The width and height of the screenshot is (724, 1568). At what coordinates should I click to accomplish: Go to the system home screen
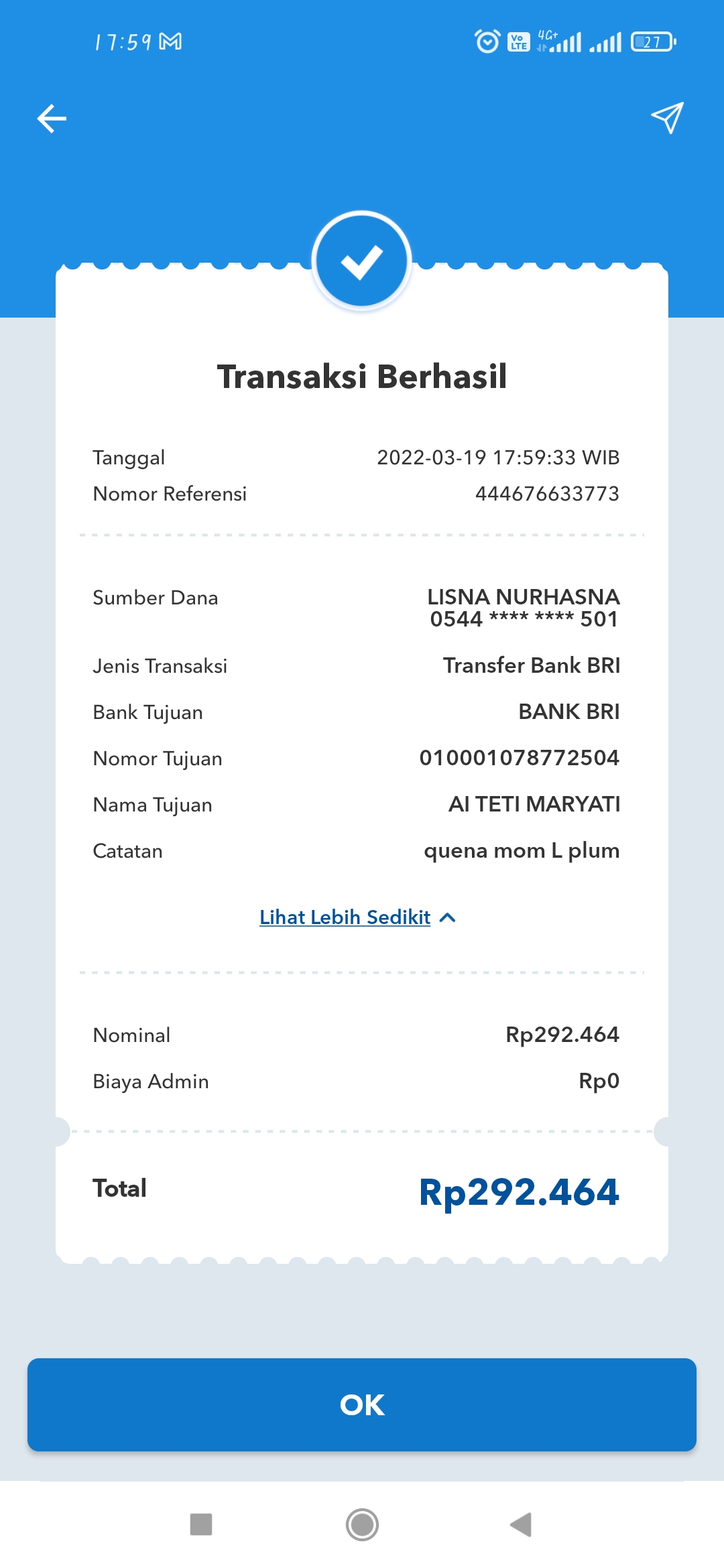point(362,1524)
